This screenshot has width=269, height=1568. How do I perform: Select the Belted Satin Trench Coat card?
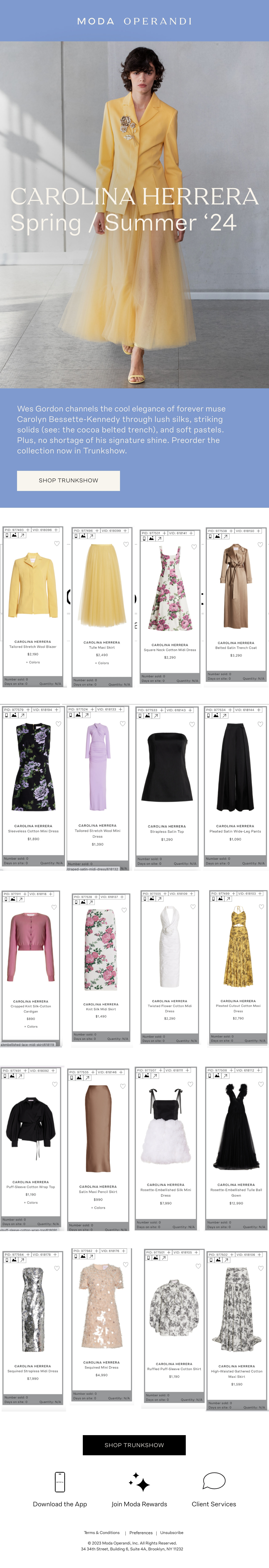[236, 605]
